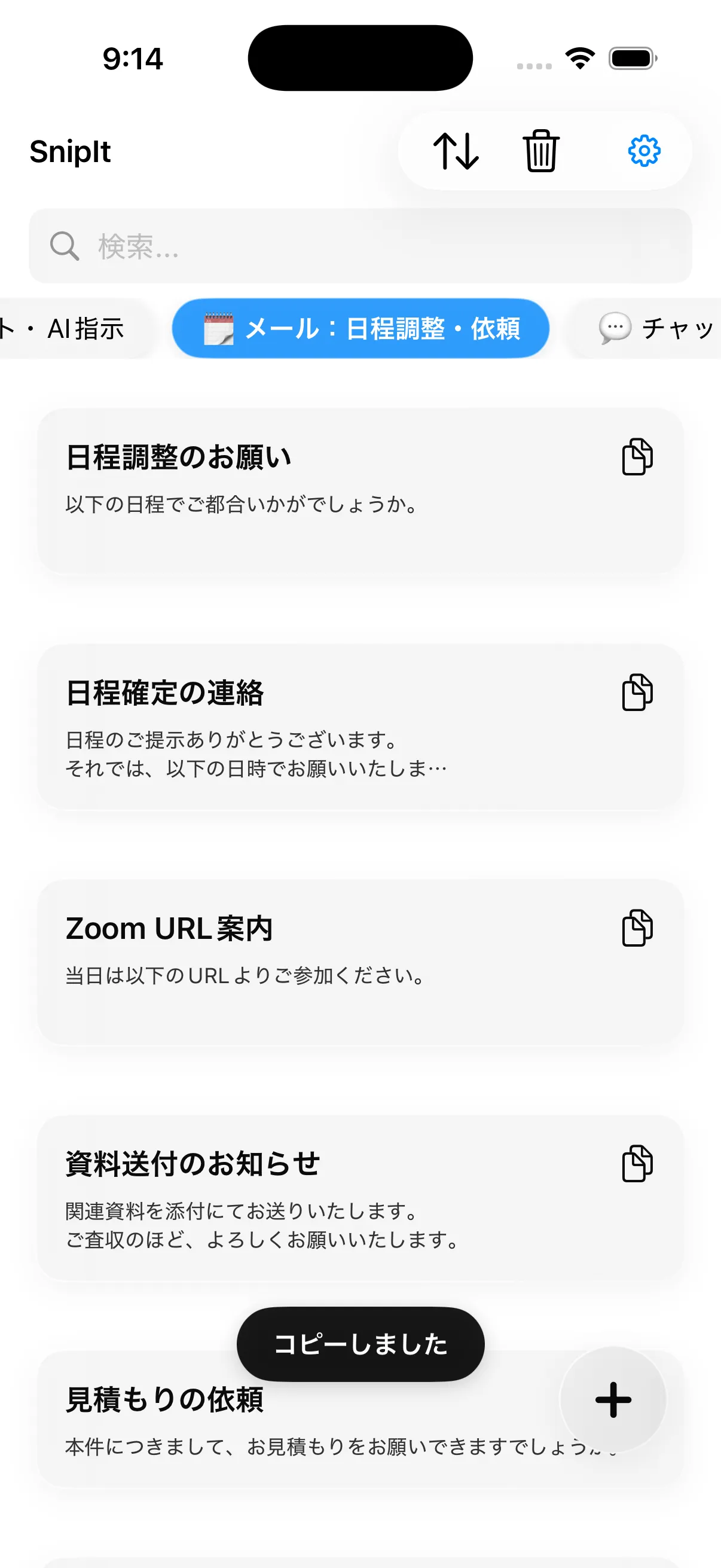Open the 日程調整のお願い card

coord(304,490)
